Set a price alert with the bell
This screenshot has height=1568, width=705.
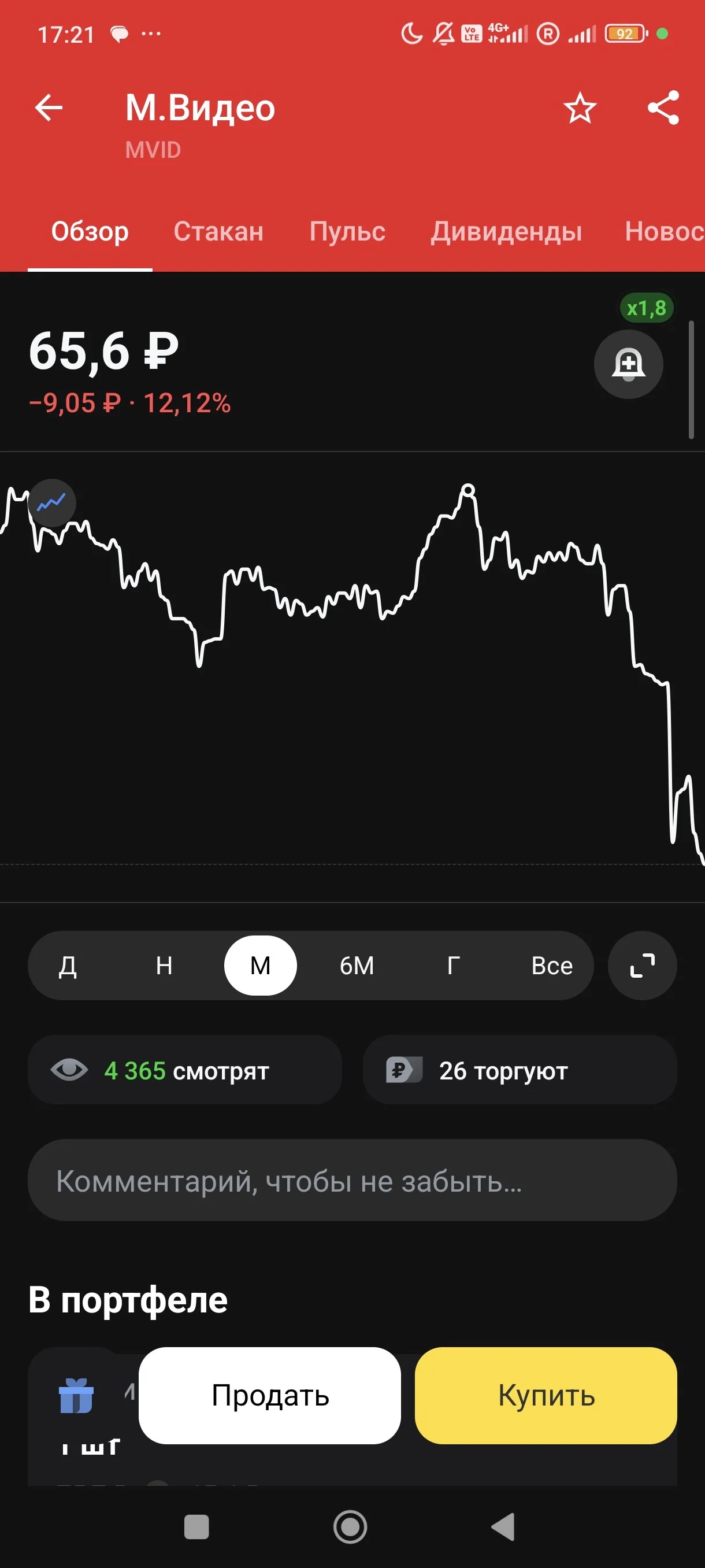628,364
